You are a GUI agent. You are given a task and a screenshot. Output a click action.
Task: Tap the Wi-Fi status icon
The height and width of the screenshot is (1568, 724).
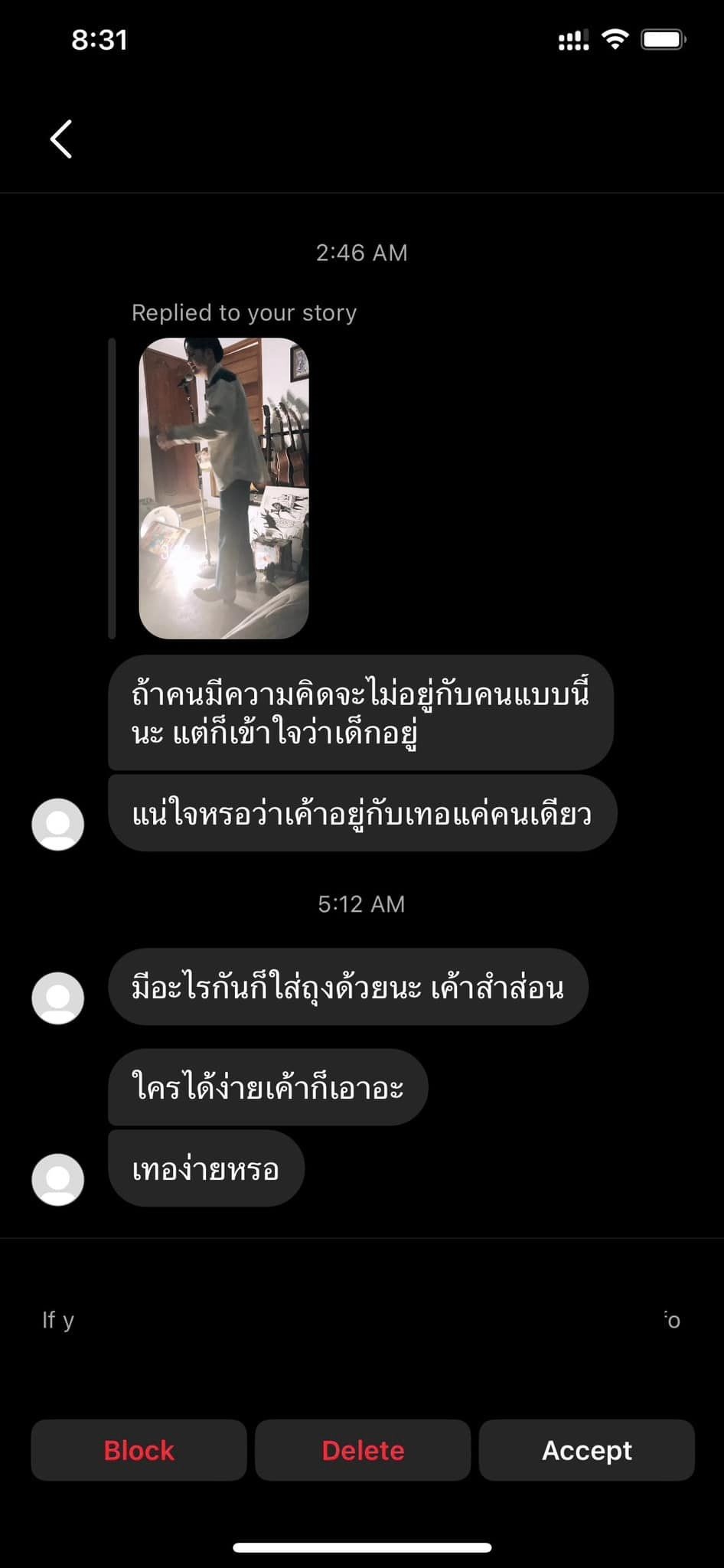point(617,39)
